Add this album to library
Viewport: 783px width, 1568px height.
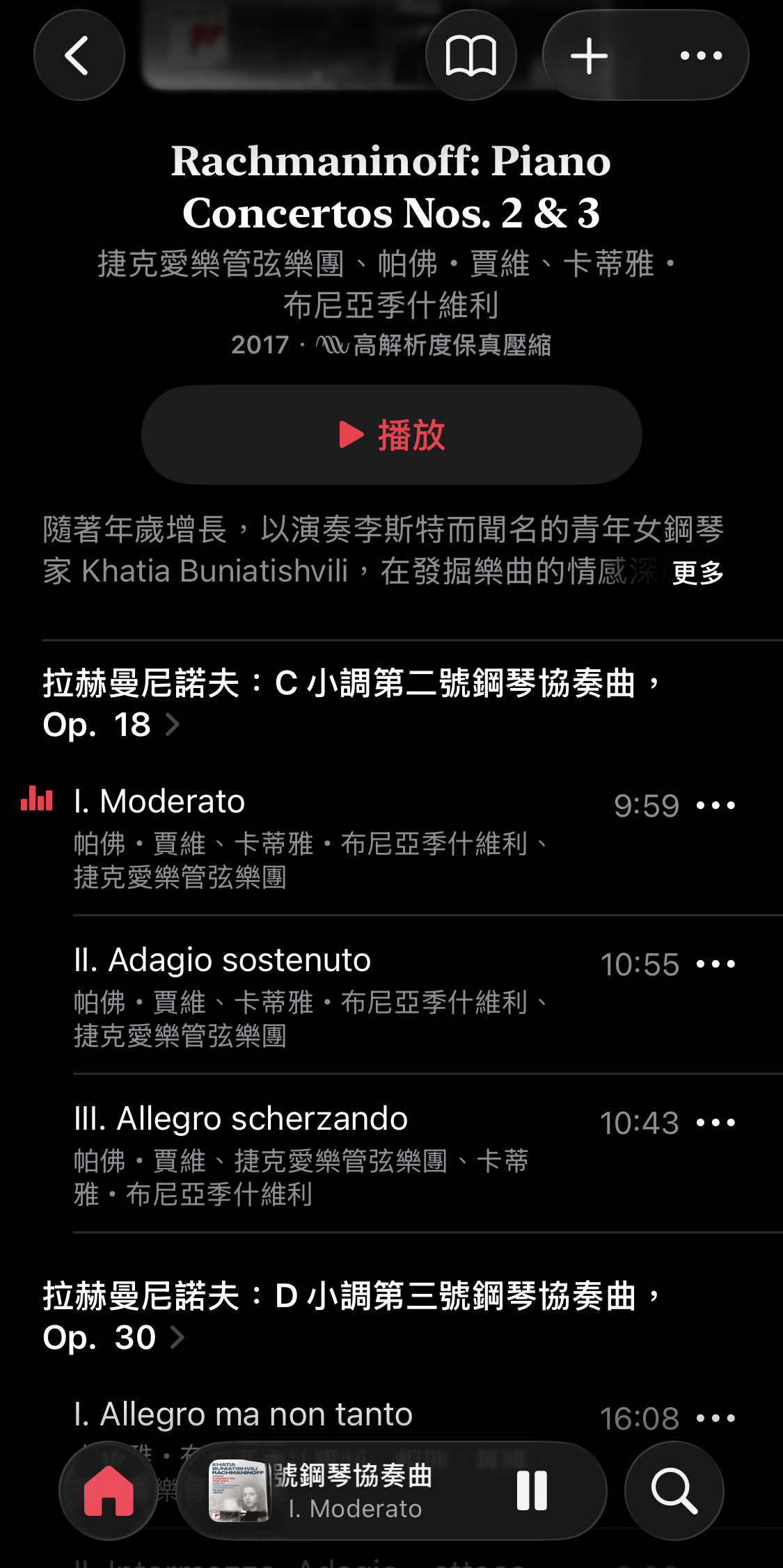pyautogui.click(x=589, y=55)
